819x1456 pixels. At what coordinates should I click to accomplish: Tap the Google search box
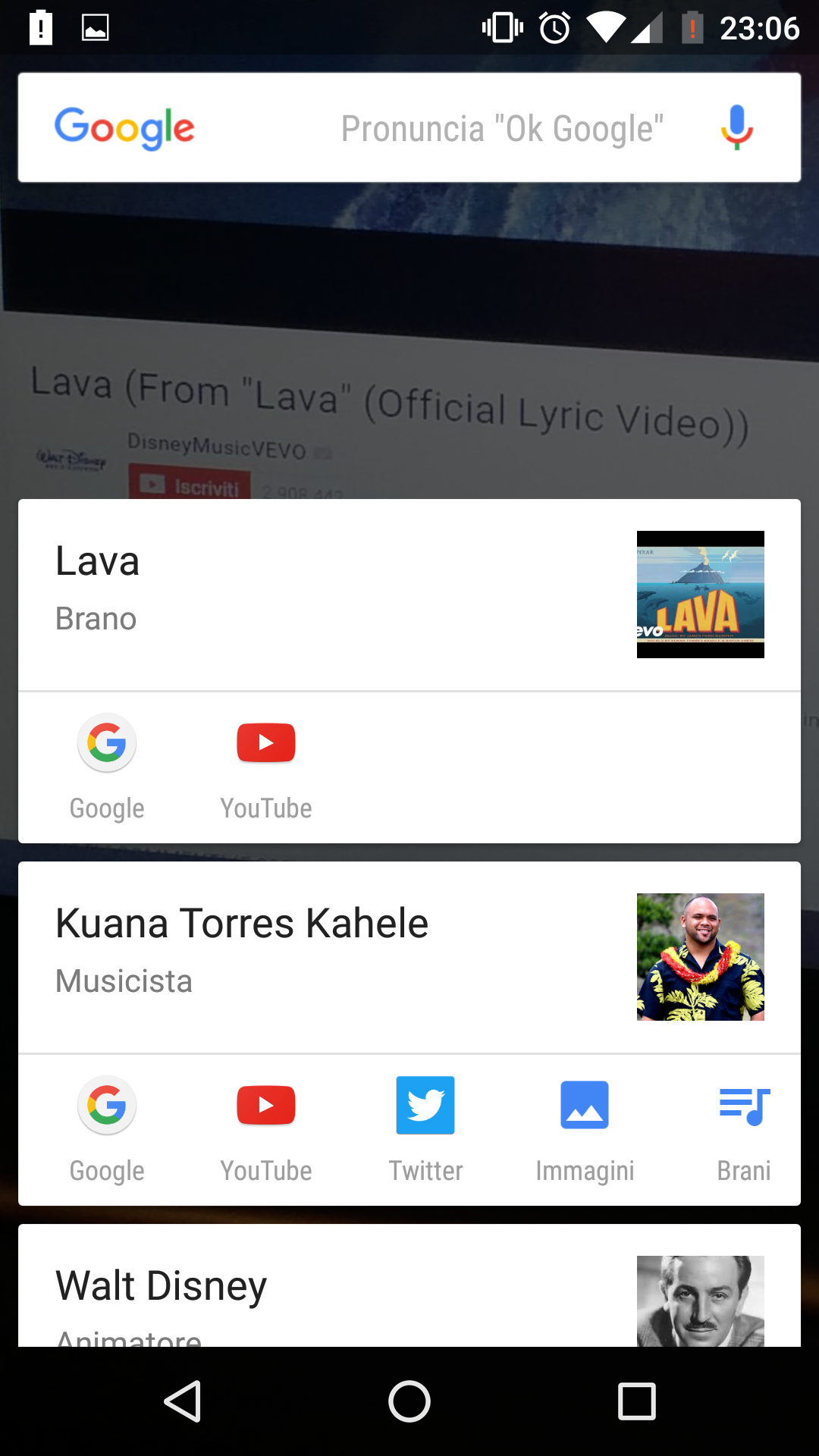click(x=409, y=127)
